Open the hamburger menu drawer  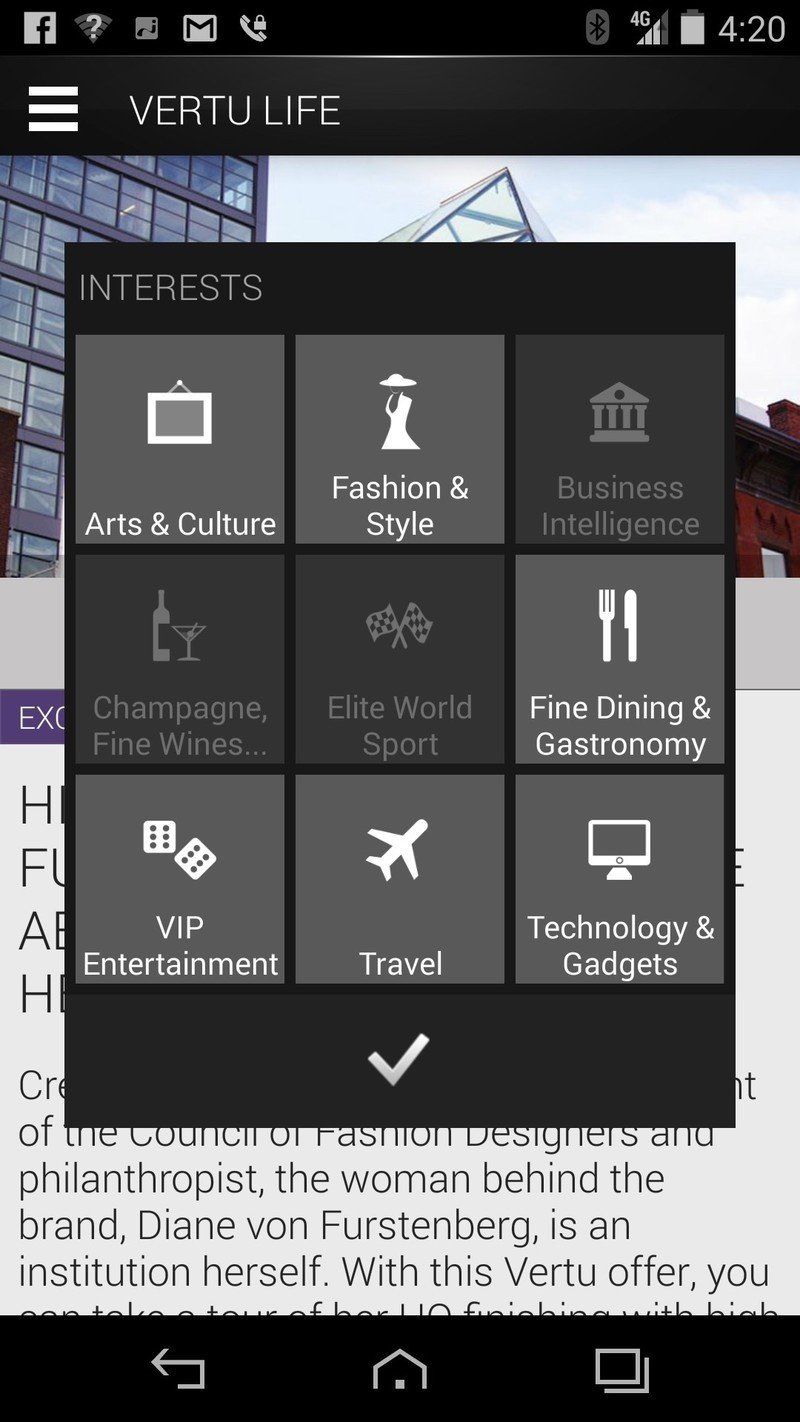(54, 109)
